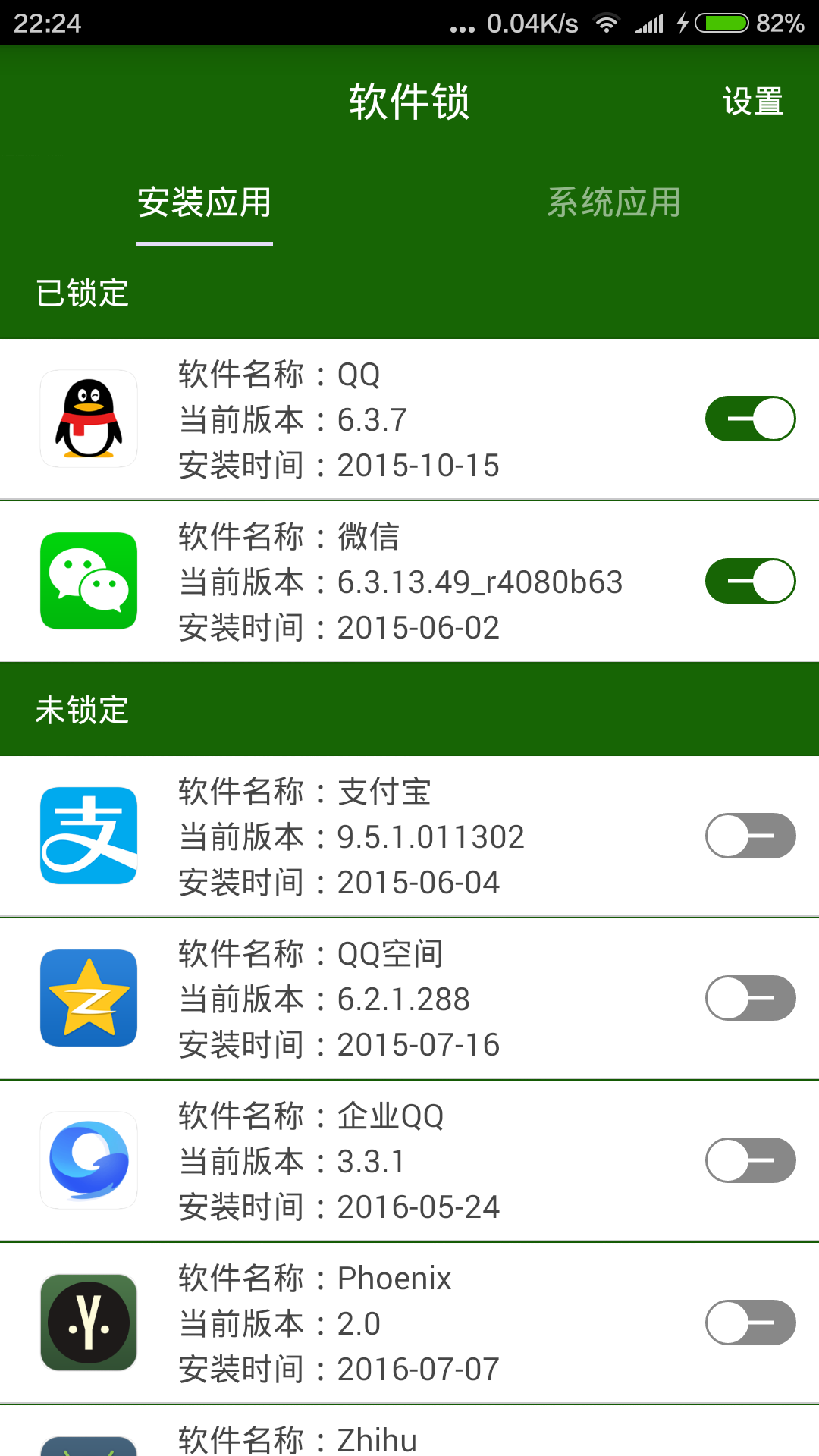Switch to the 系统应用 tab
This screenshot has width=819, height=1456.
click(x=614, y=202)
